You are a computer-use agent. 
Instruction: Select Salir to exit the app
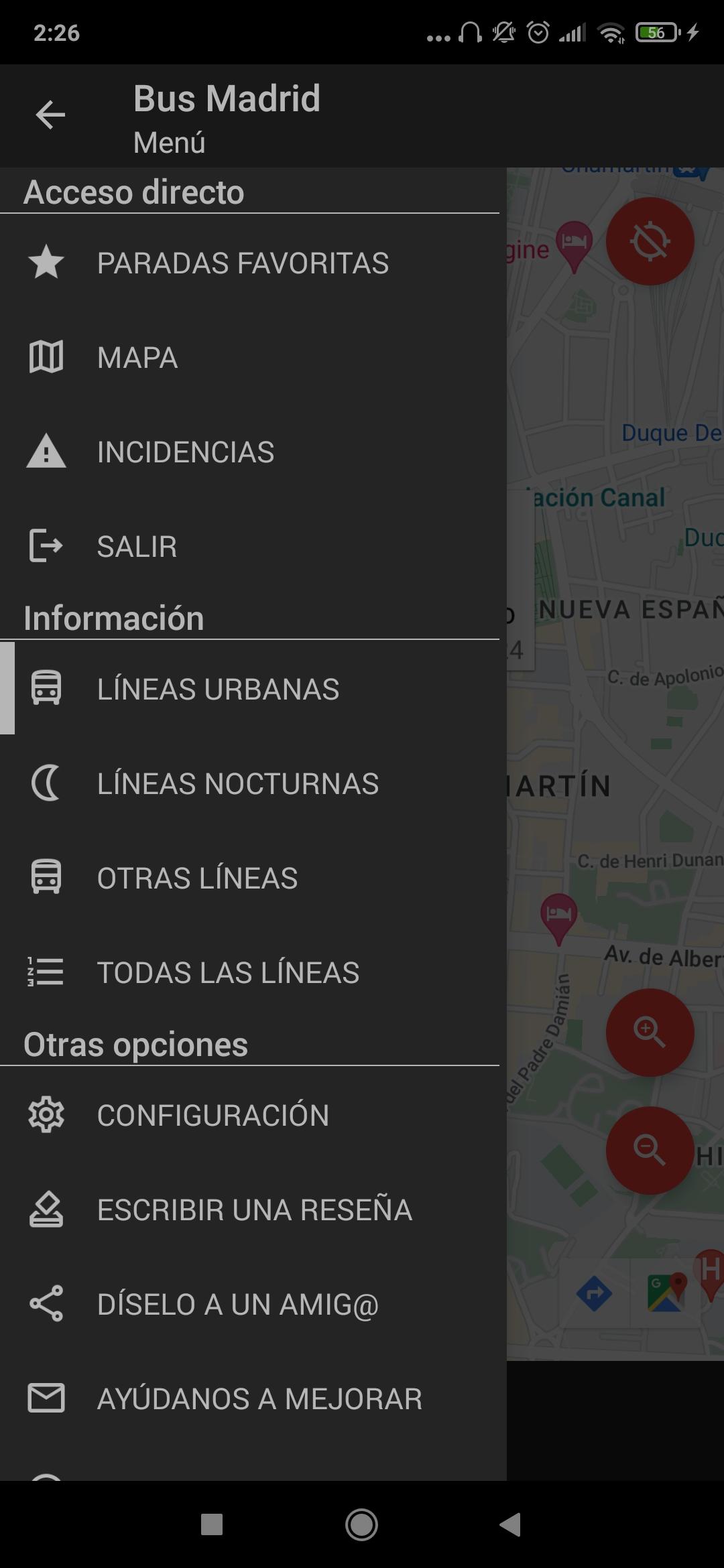253,546
